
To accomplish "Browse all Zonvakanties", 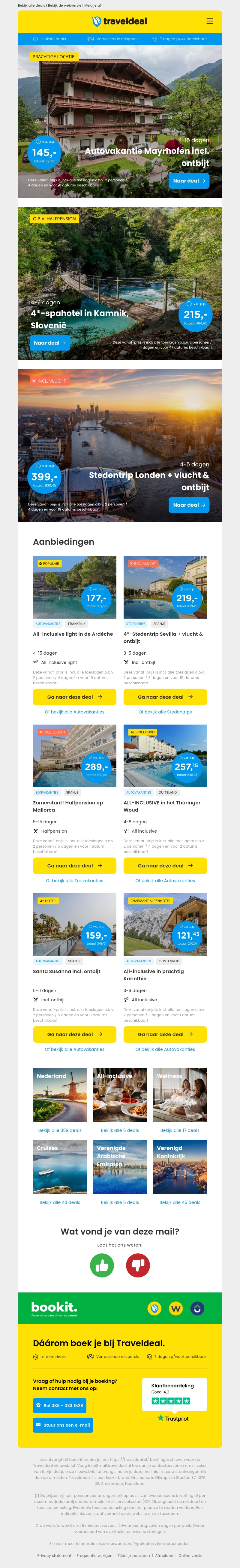I will click(x=74, y=880).
